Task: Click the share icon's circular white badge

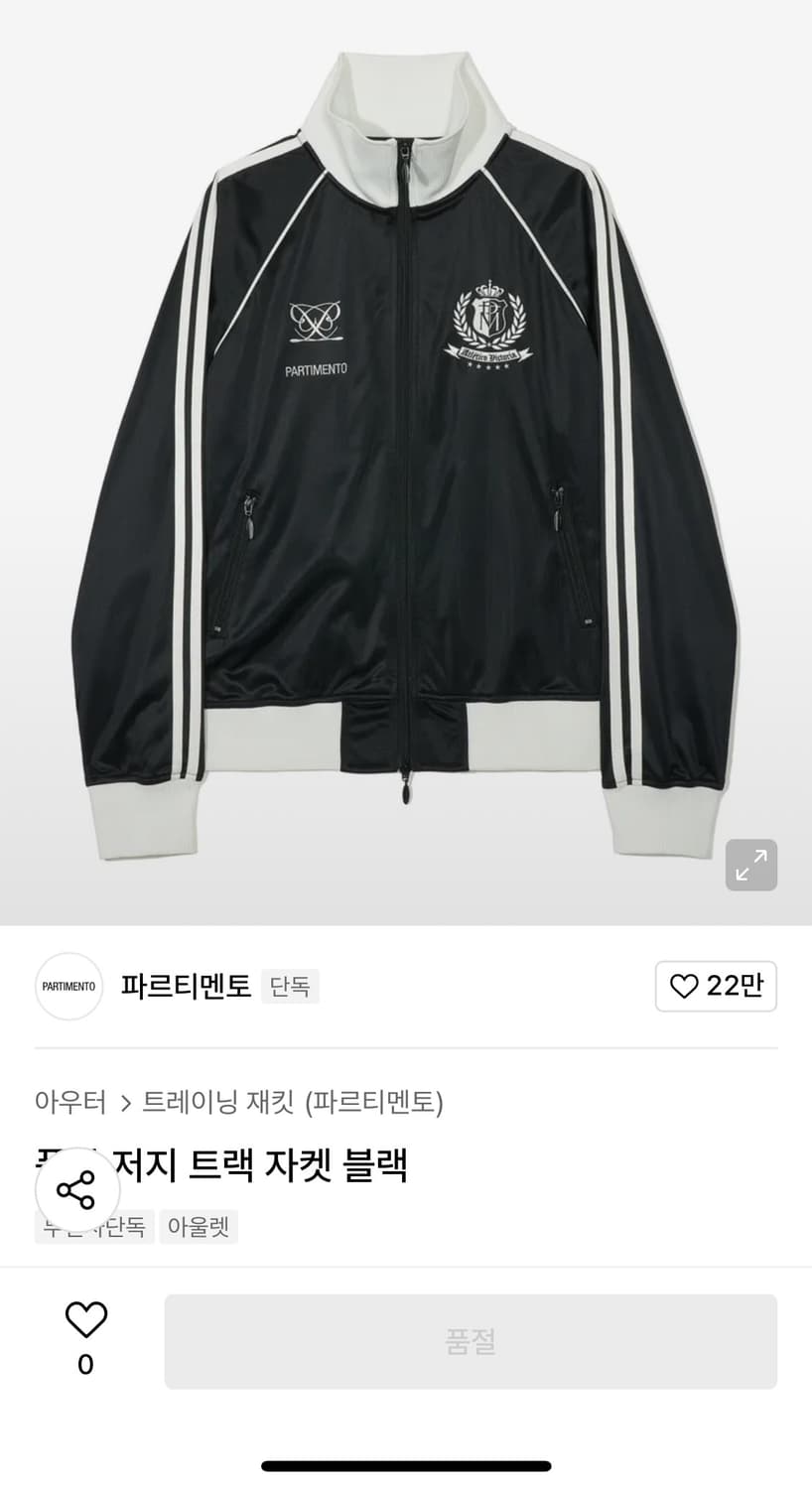Action: coord(77,1188)
